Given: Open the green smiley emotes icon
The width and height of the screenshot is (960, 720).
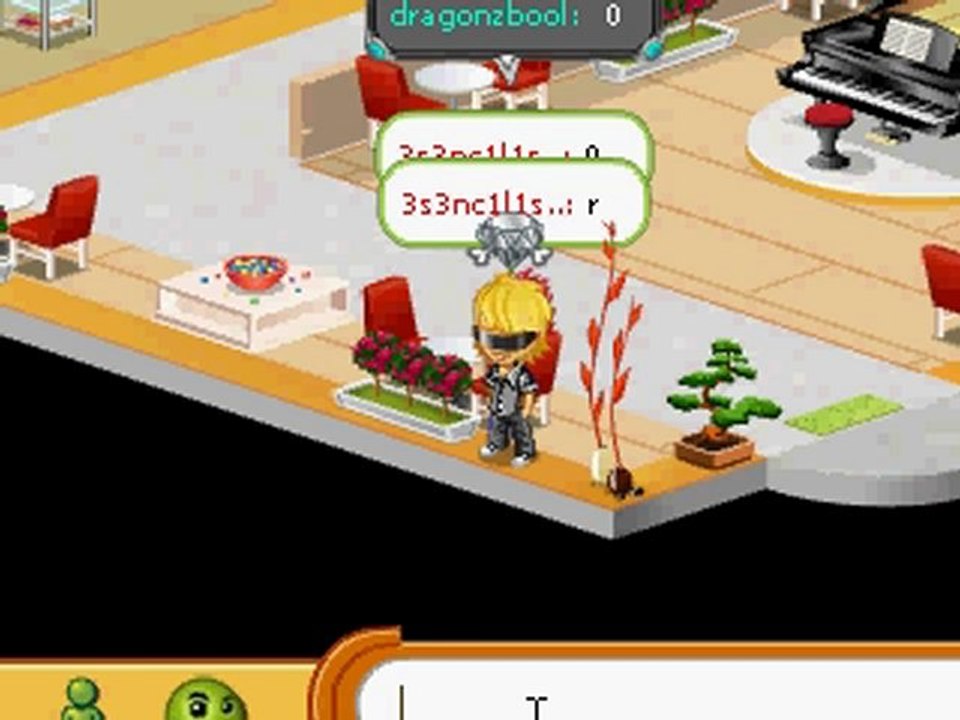Looking at the screenshot, I should point(206,699).
